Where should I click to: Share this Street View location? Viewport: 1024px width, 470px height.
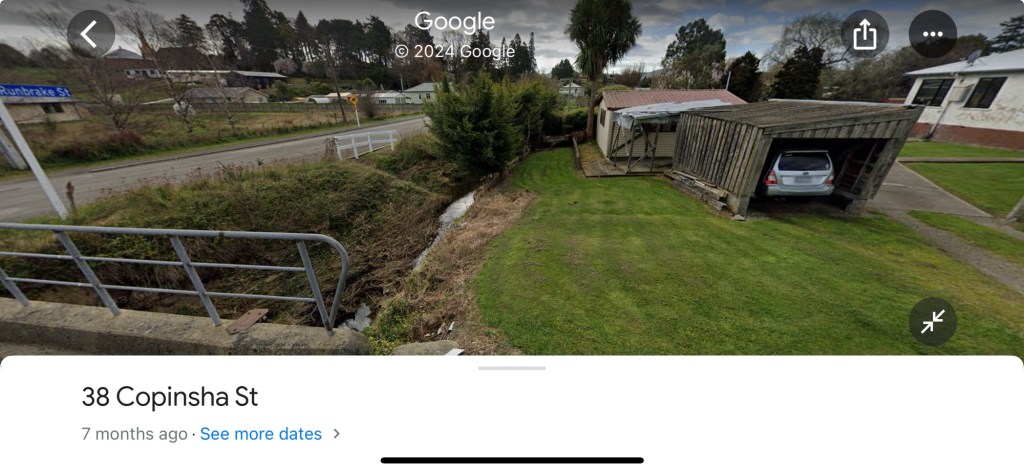(x=865, y=34)
